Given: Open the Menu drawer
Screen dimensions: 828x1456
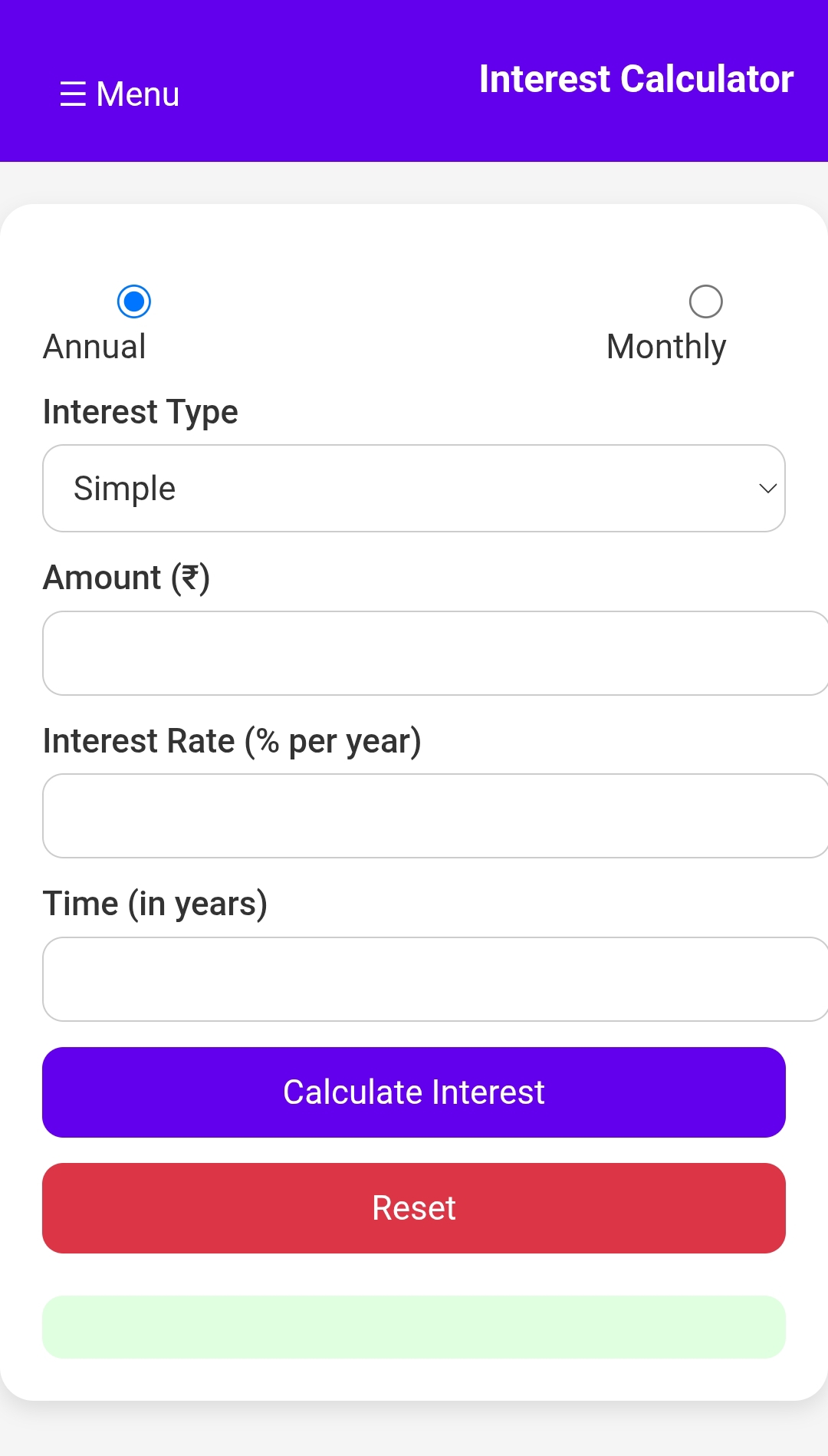Looking at the screenshot, I should [x=120, y=94].
